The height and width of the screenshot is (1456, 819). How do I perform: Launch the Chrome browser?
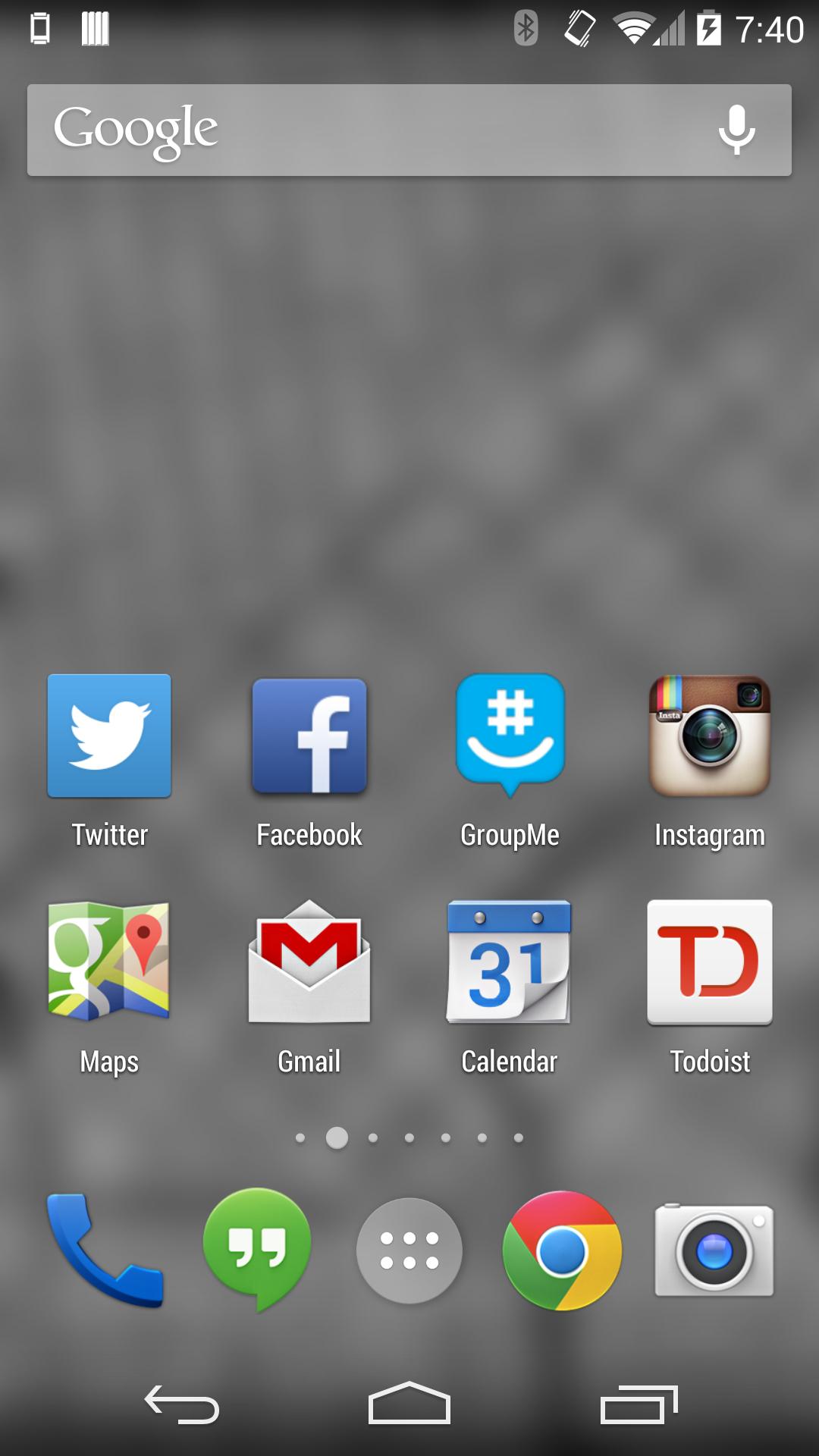click(x=562, y=1251)
